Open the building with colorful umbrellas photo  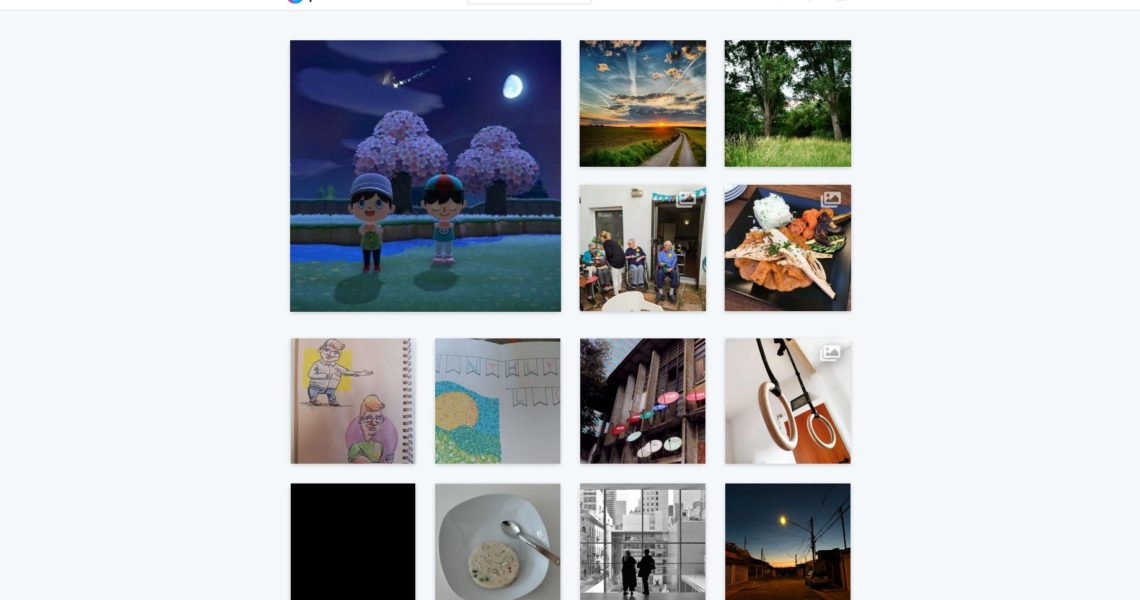click(x=642, y=400)
